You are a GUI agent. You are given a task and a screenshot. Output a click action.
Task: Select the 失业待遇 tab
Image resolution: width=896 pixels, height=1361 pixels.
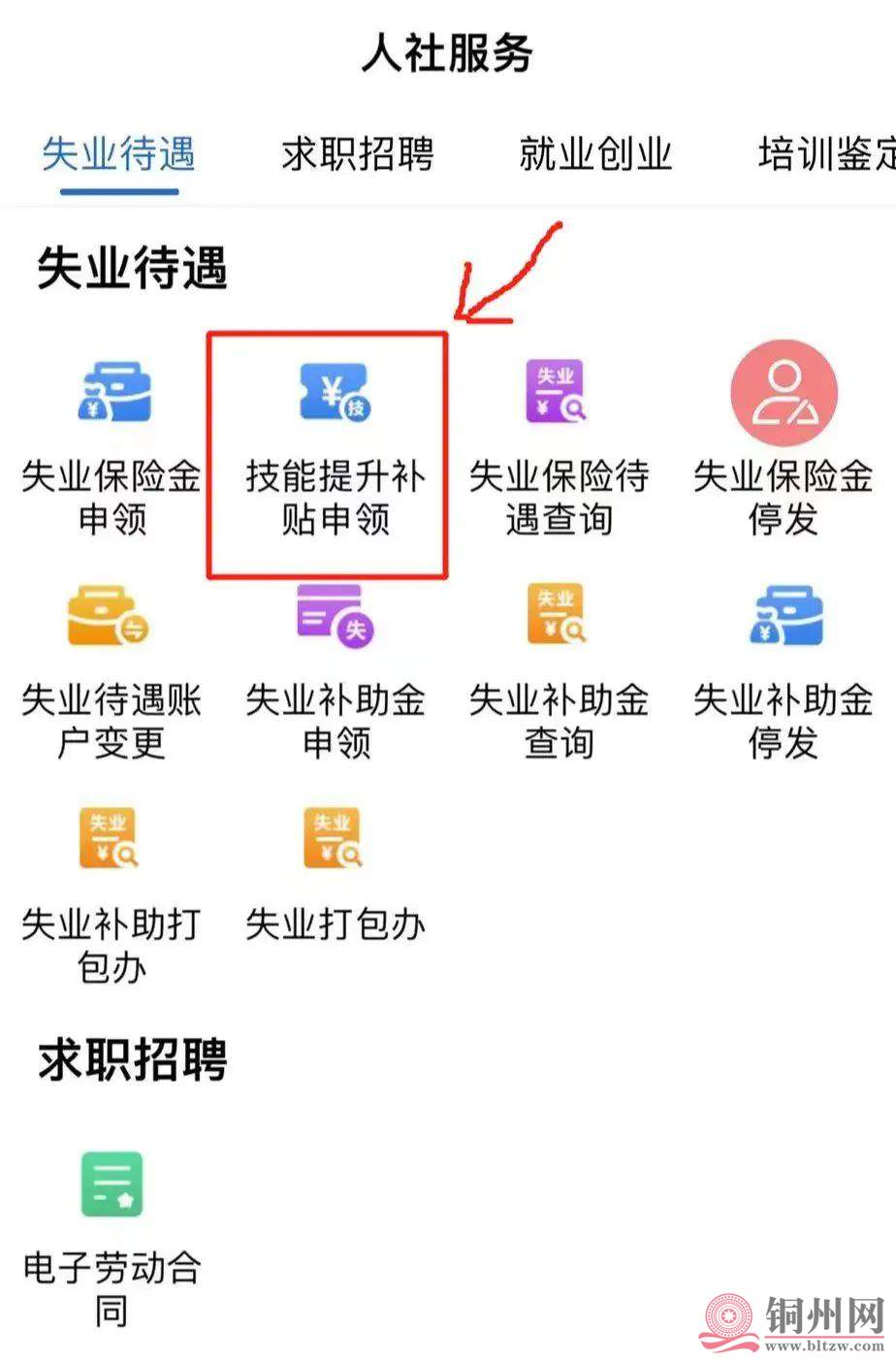click(118, 153)
